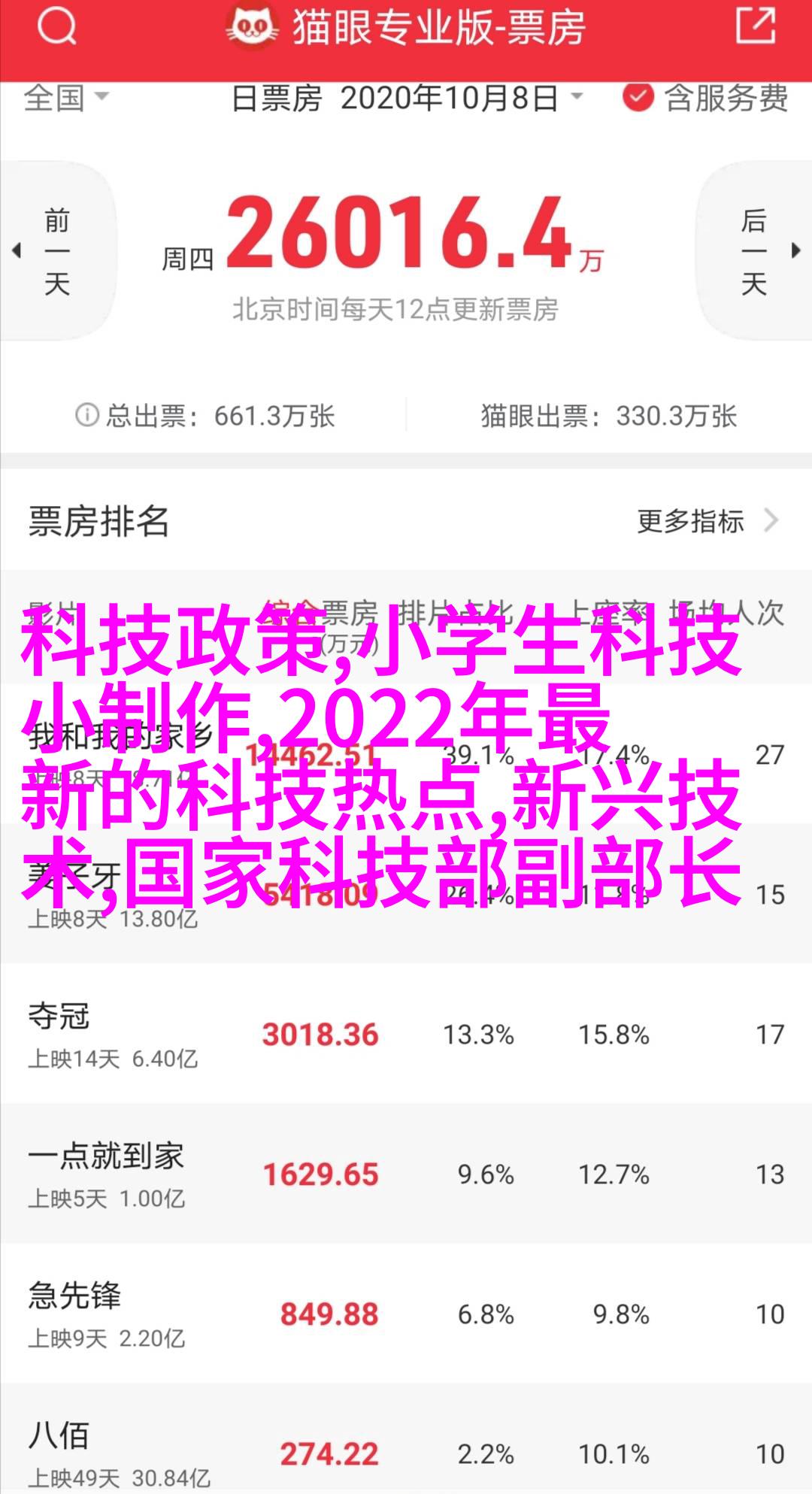812x1494 pixels.
Task: Open the movie row 夺冠
Action: click(406, 1035)
